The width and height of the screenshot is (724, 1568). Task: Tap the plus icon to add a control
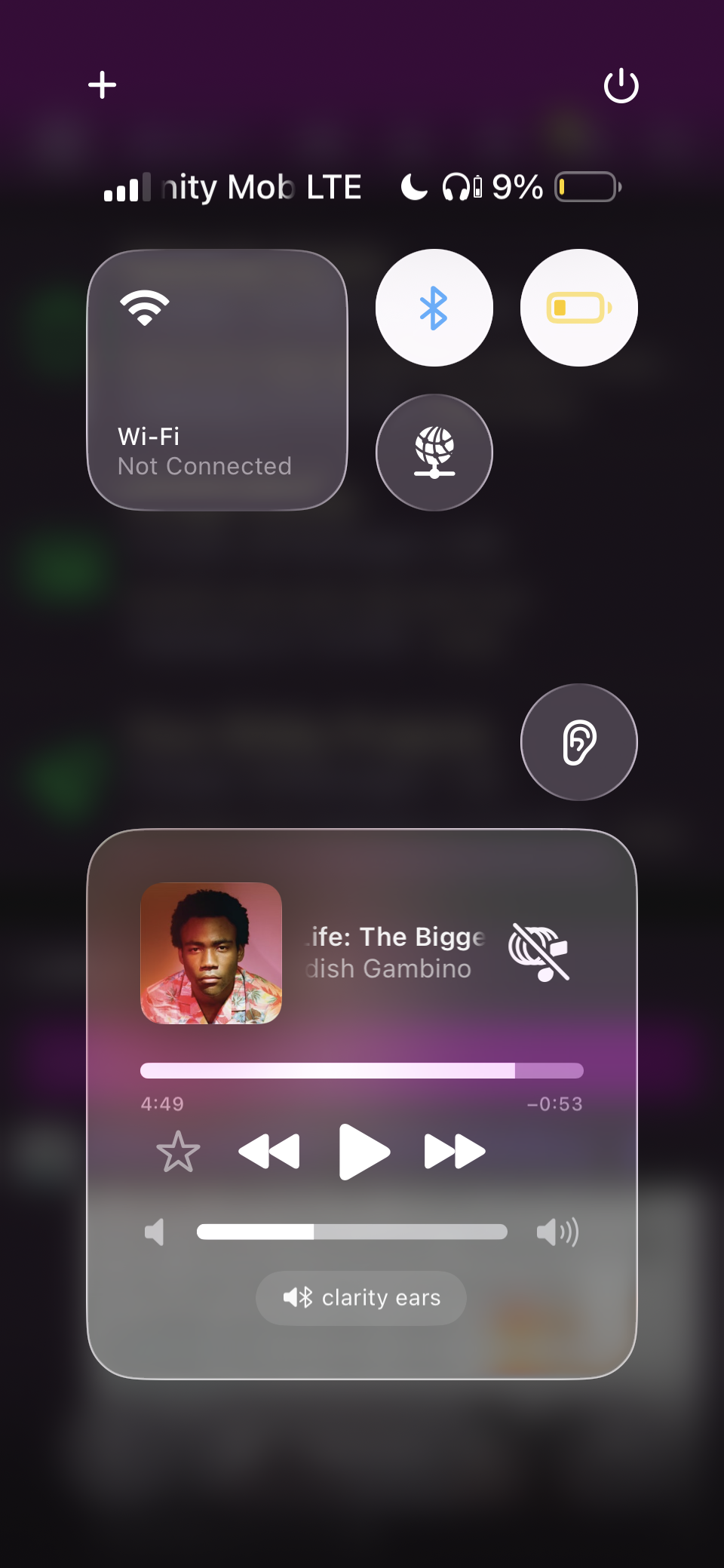(x=103, y=85)
